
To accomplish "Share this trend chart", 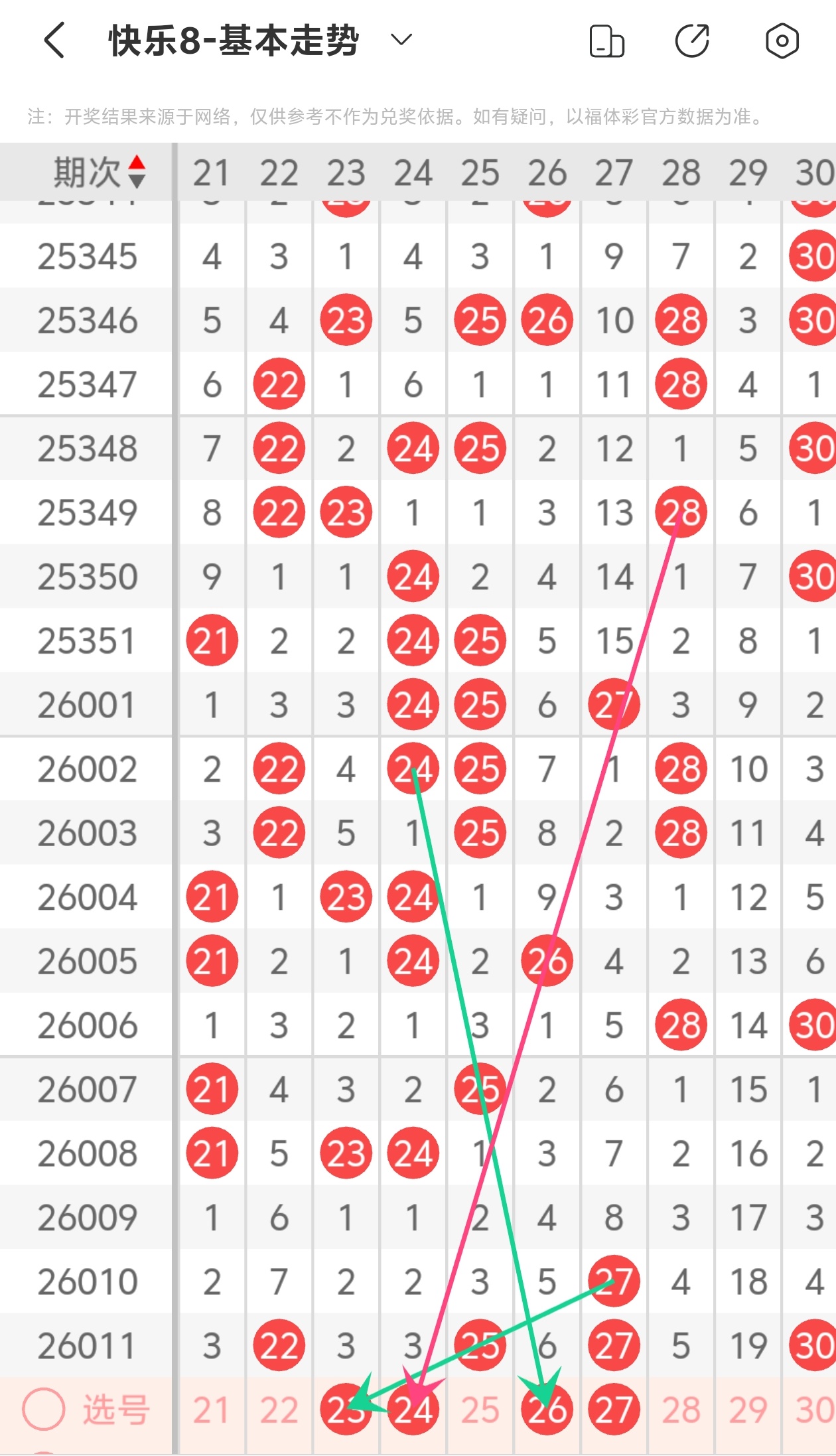I will pos(693,41).
